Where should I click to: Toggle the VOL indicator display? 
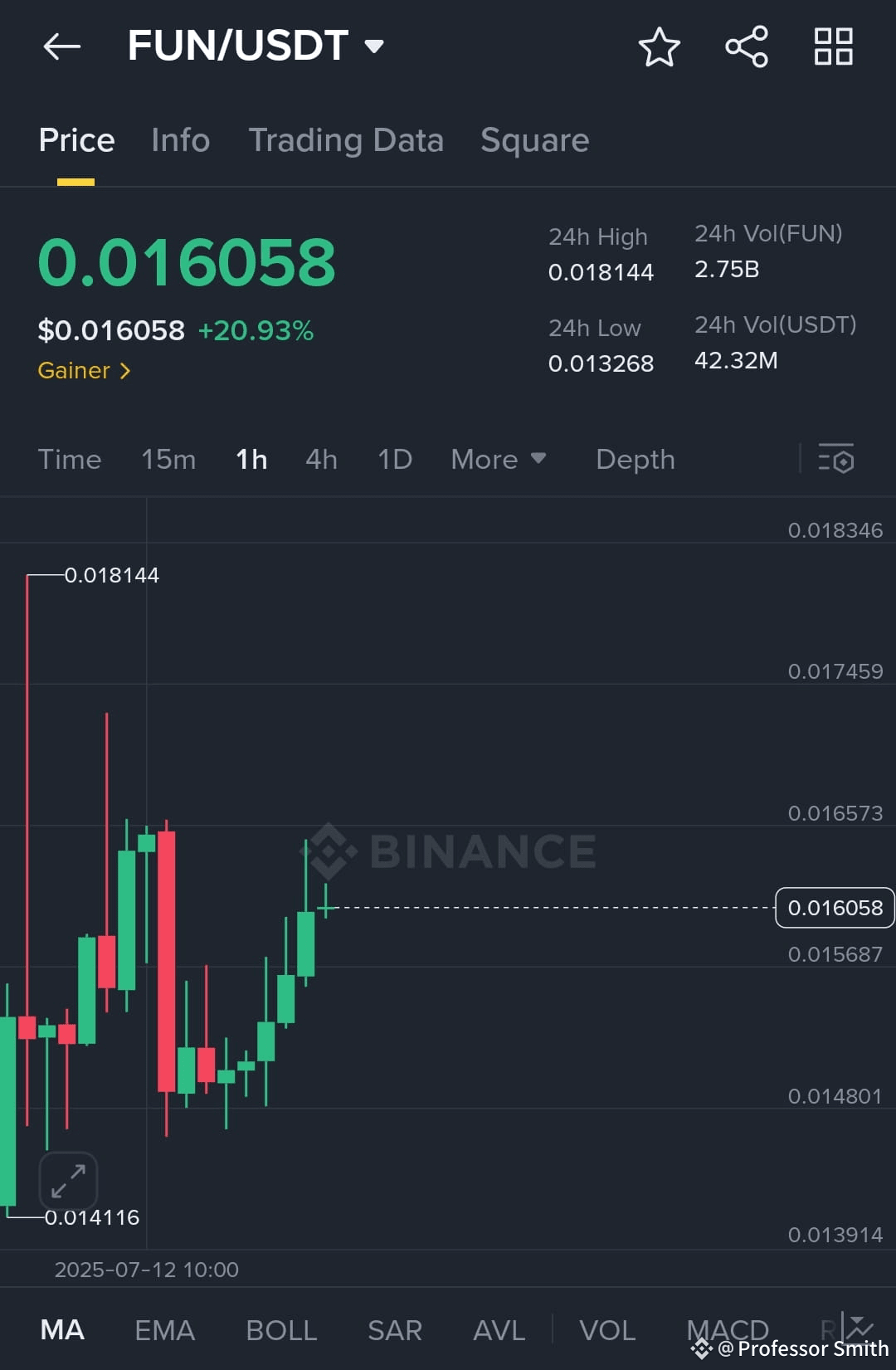(x=607, y=1330)
